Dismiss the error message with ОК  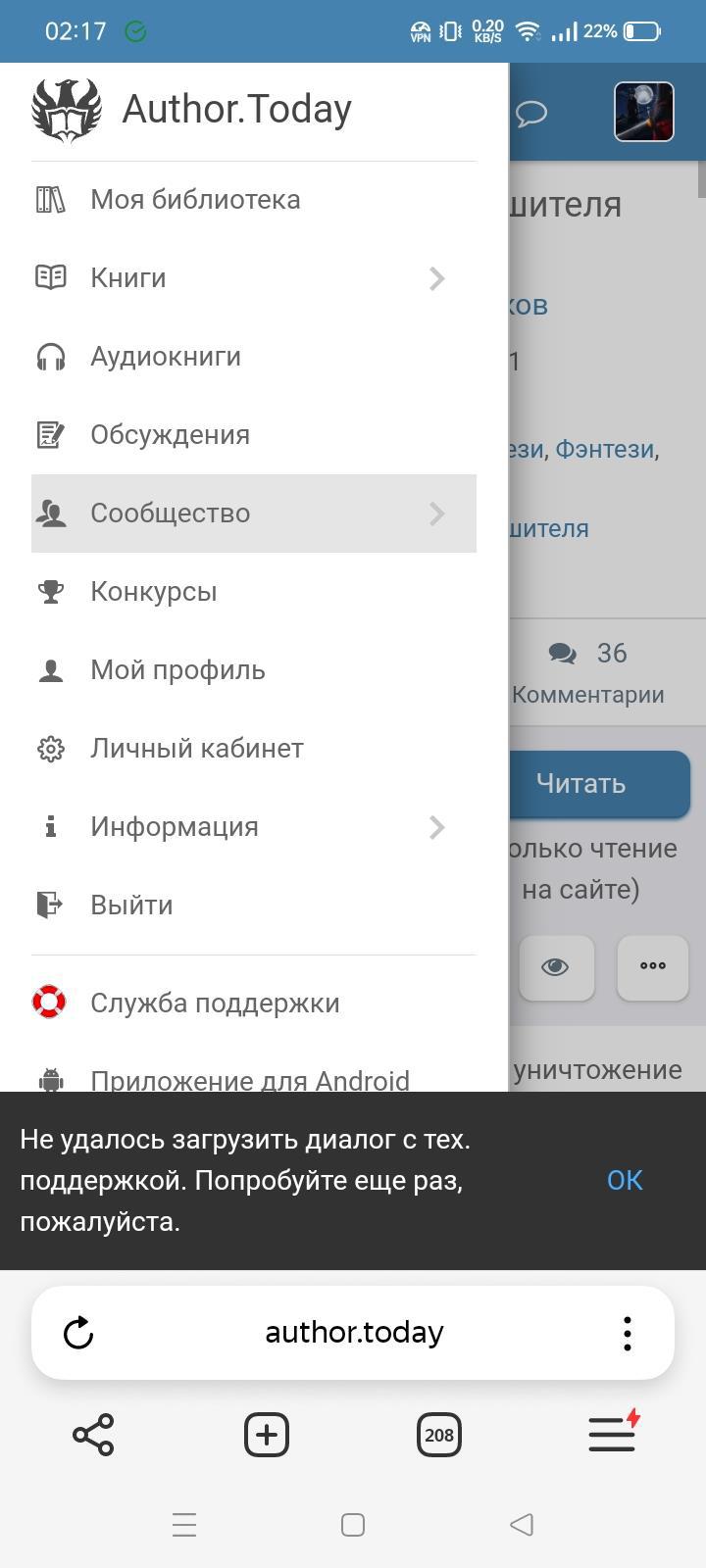coord(625,1180)
